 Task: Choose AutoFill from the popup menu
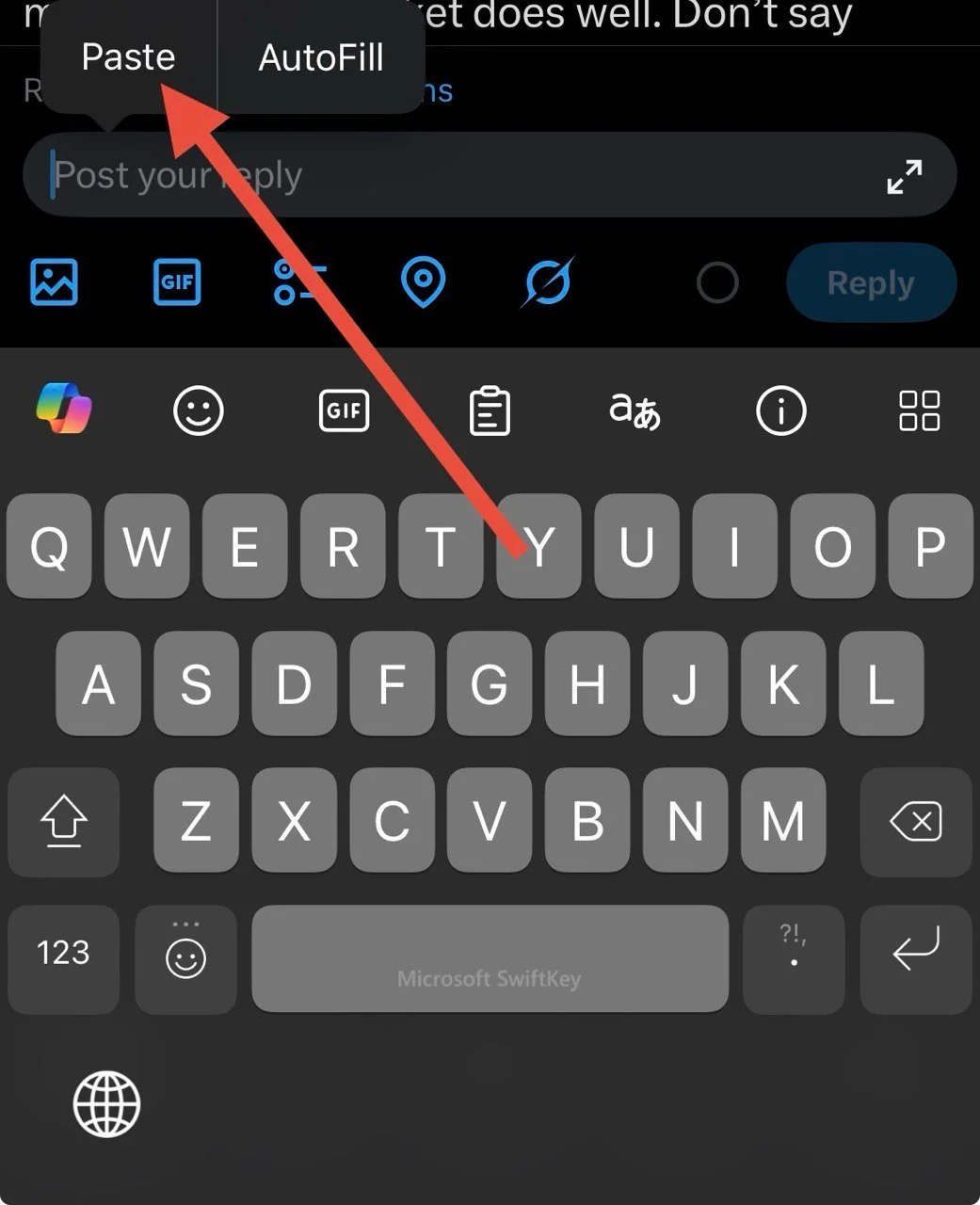321,57
